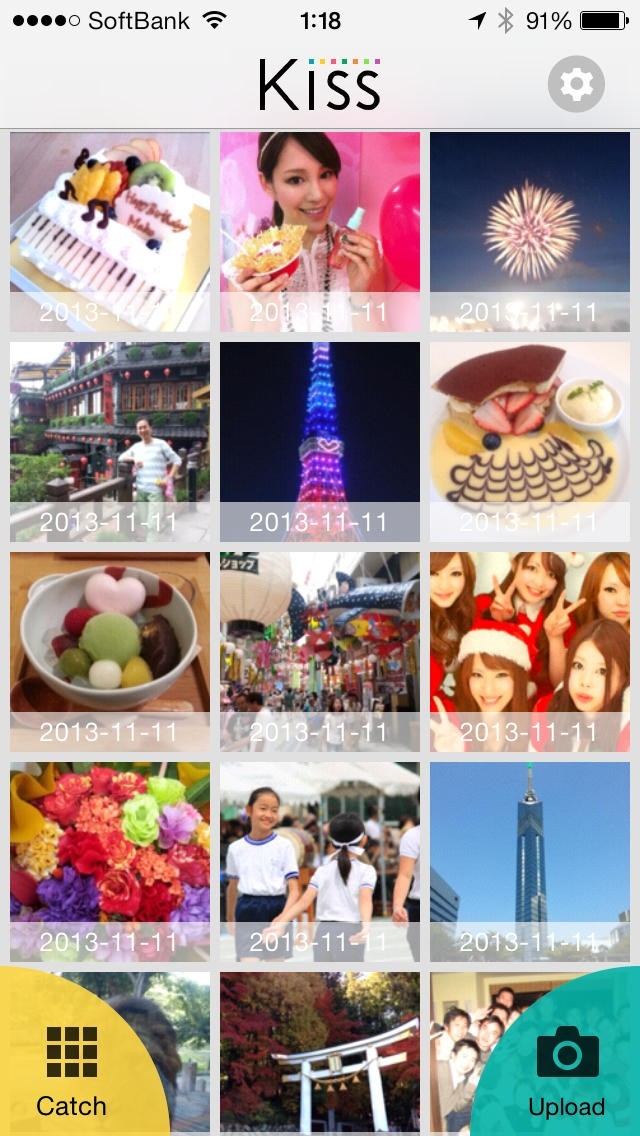Tap the Upload camera button
Screen dimensions: 640x1136
pos(567,1072)
